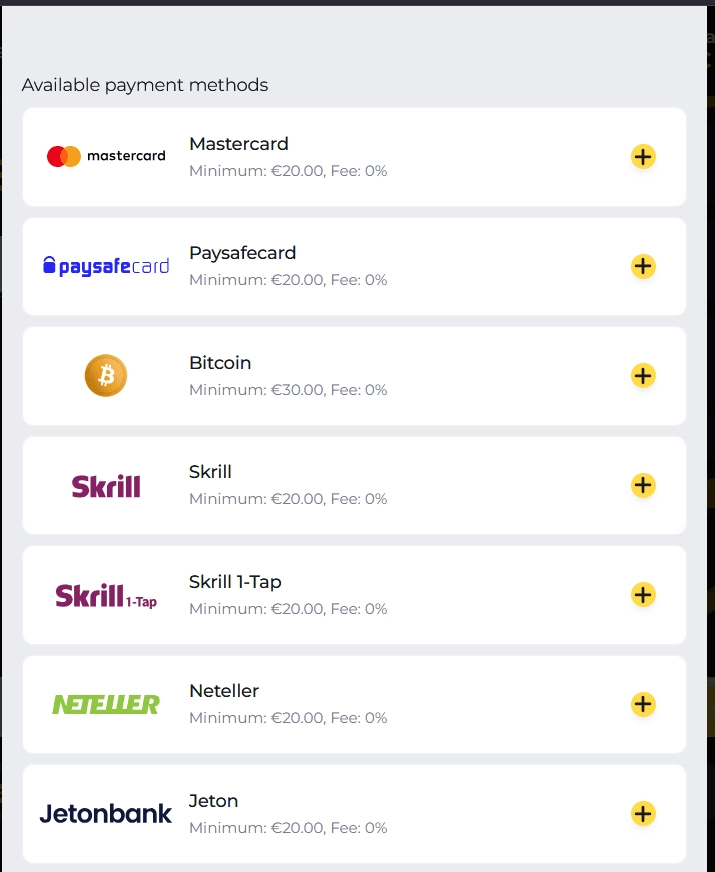Tap the plus icon for Jeton
Image resolution: width=715 pixels, height=872 pixels.
643,814
